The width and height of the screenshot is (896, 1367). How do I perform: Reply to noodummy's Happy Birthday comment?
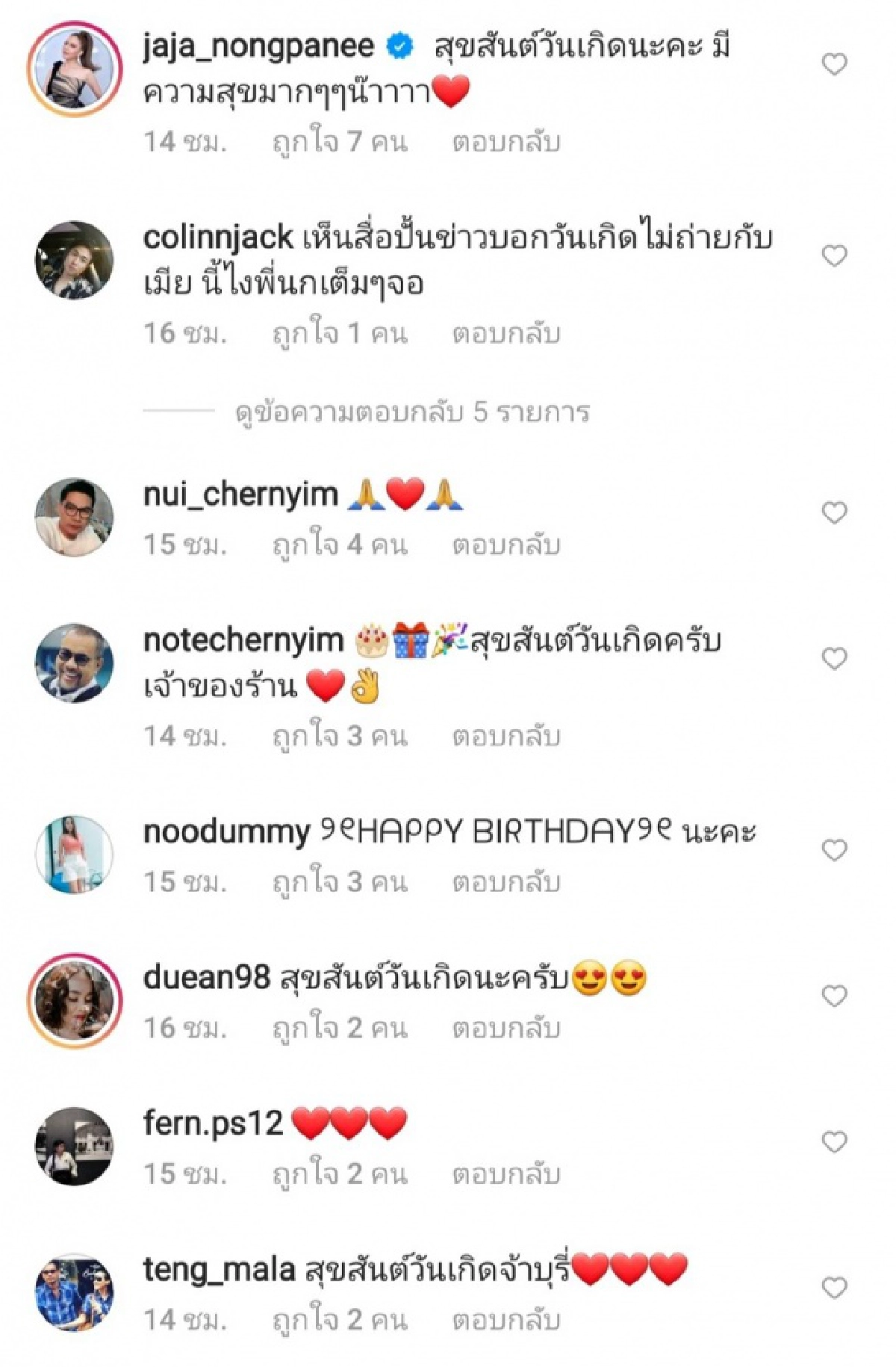pos(505,882)
